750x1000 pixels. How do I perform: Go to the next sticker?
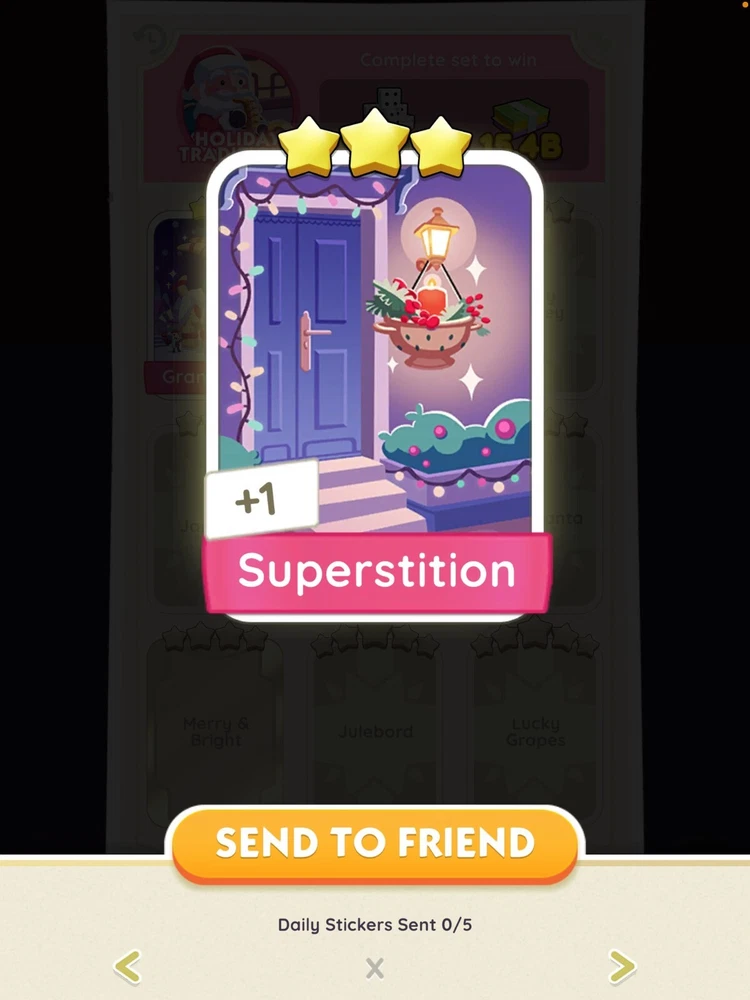(621, 966)
